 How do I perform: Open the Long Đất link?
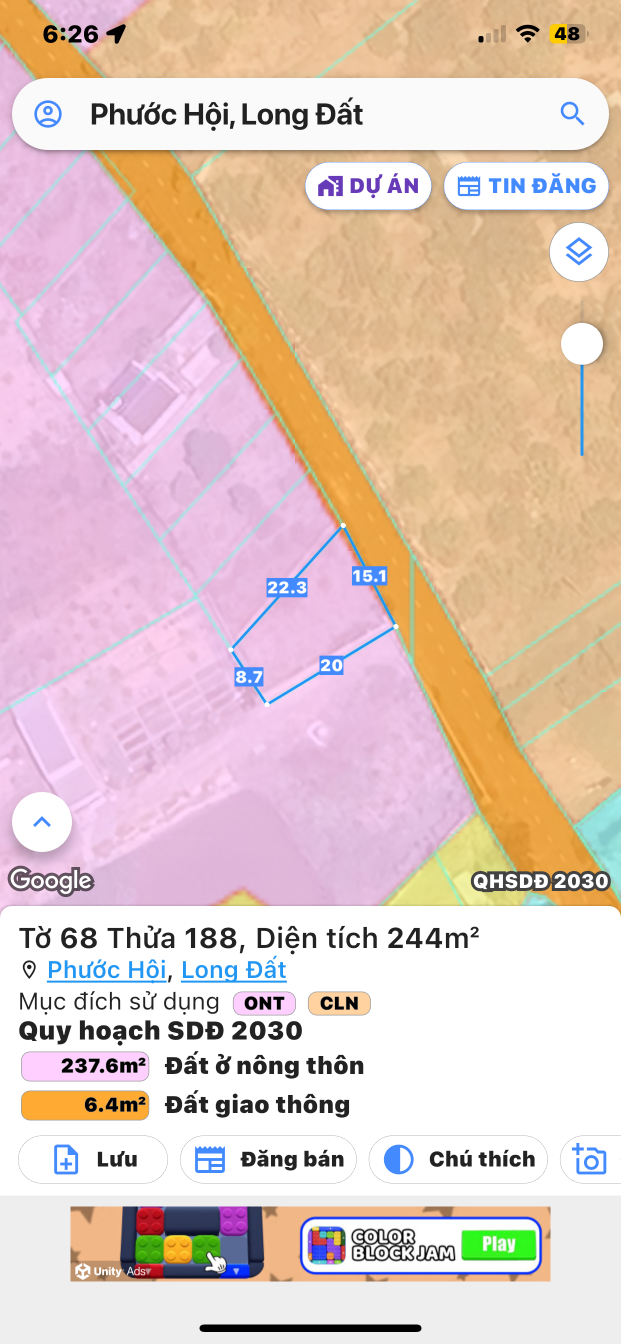click(x=234, y=970)
